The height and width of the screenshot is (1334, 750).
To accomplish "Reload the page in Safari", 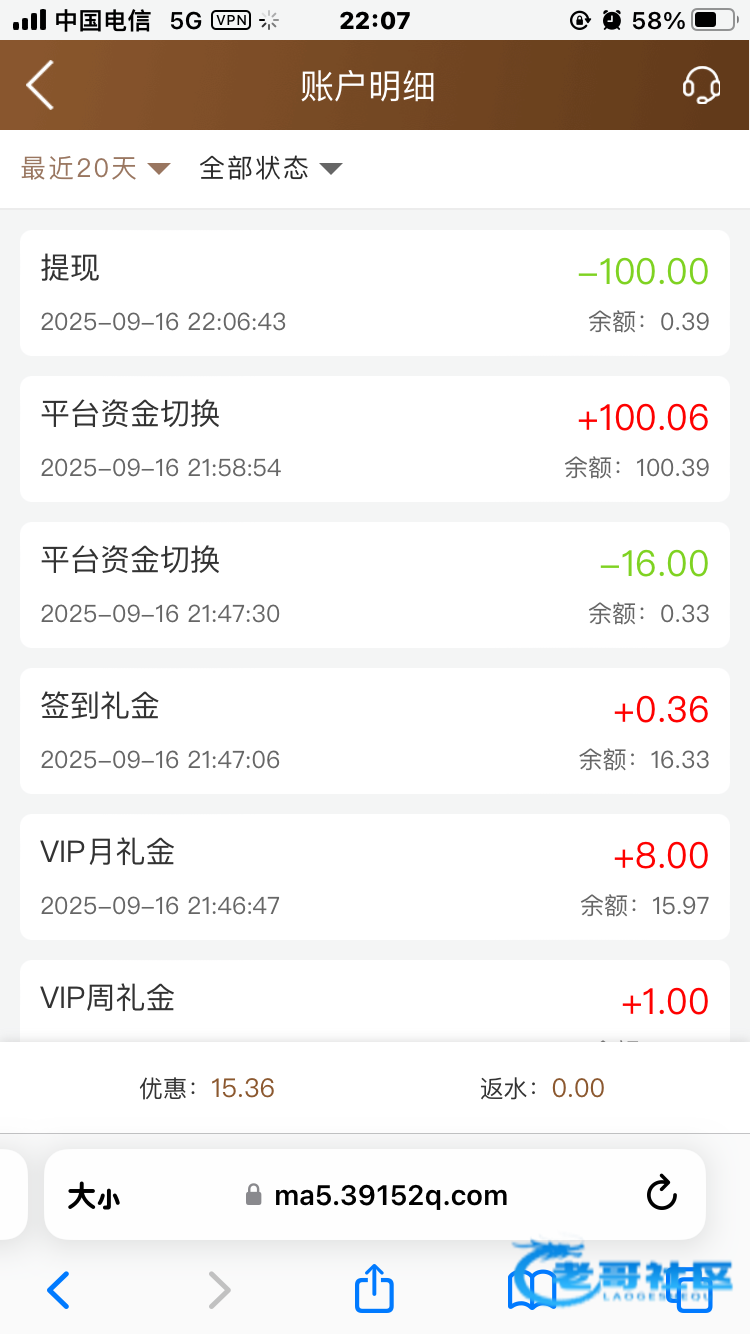I will [662, 1194].
